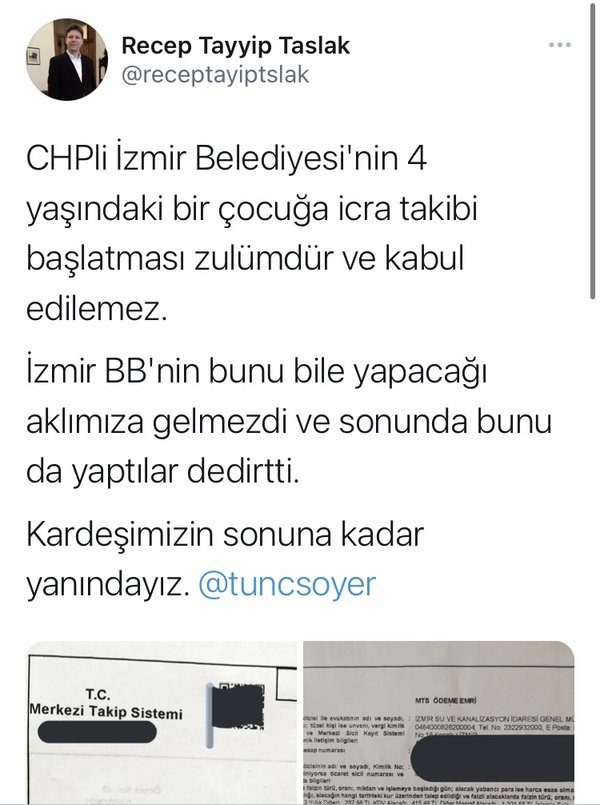Open the @receptayiptslak account handle
Image resolution: width=600 pixels, height=805 pixels.
215,75
